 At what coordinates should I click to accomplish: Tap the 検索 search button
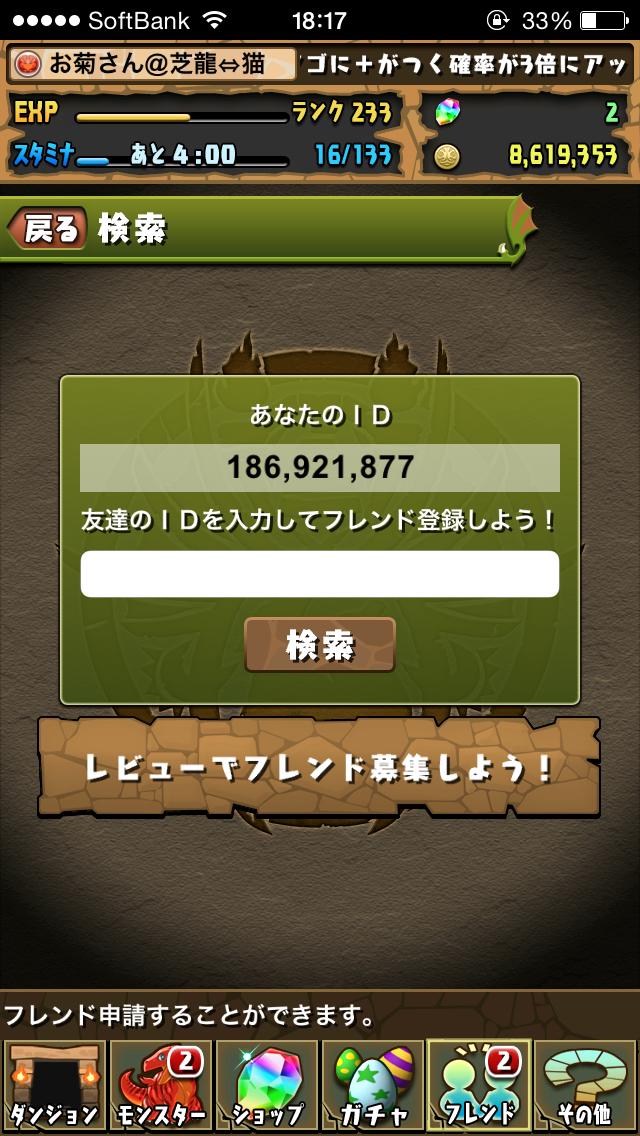pyautogui.click(x=320, y=645)
